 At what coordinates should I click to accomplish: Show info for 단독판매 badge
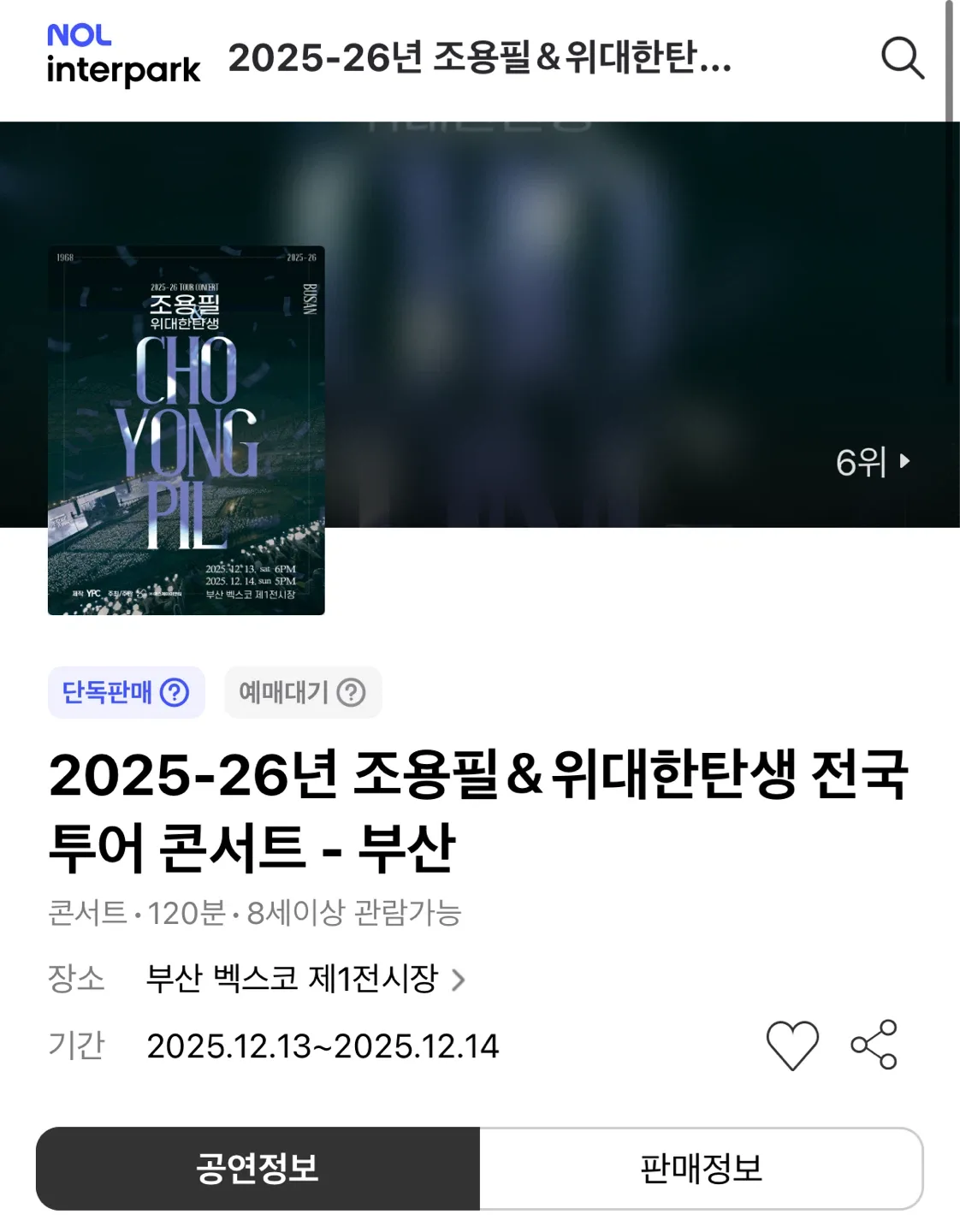coord(175,692)
